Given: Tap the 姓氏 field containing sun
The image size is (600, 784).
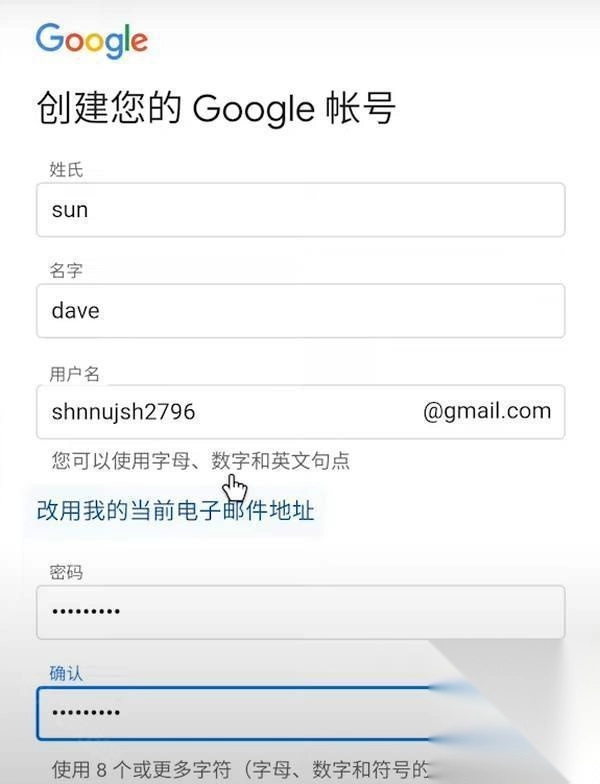Looking at the screenshot, I should (x=300, y=210).
